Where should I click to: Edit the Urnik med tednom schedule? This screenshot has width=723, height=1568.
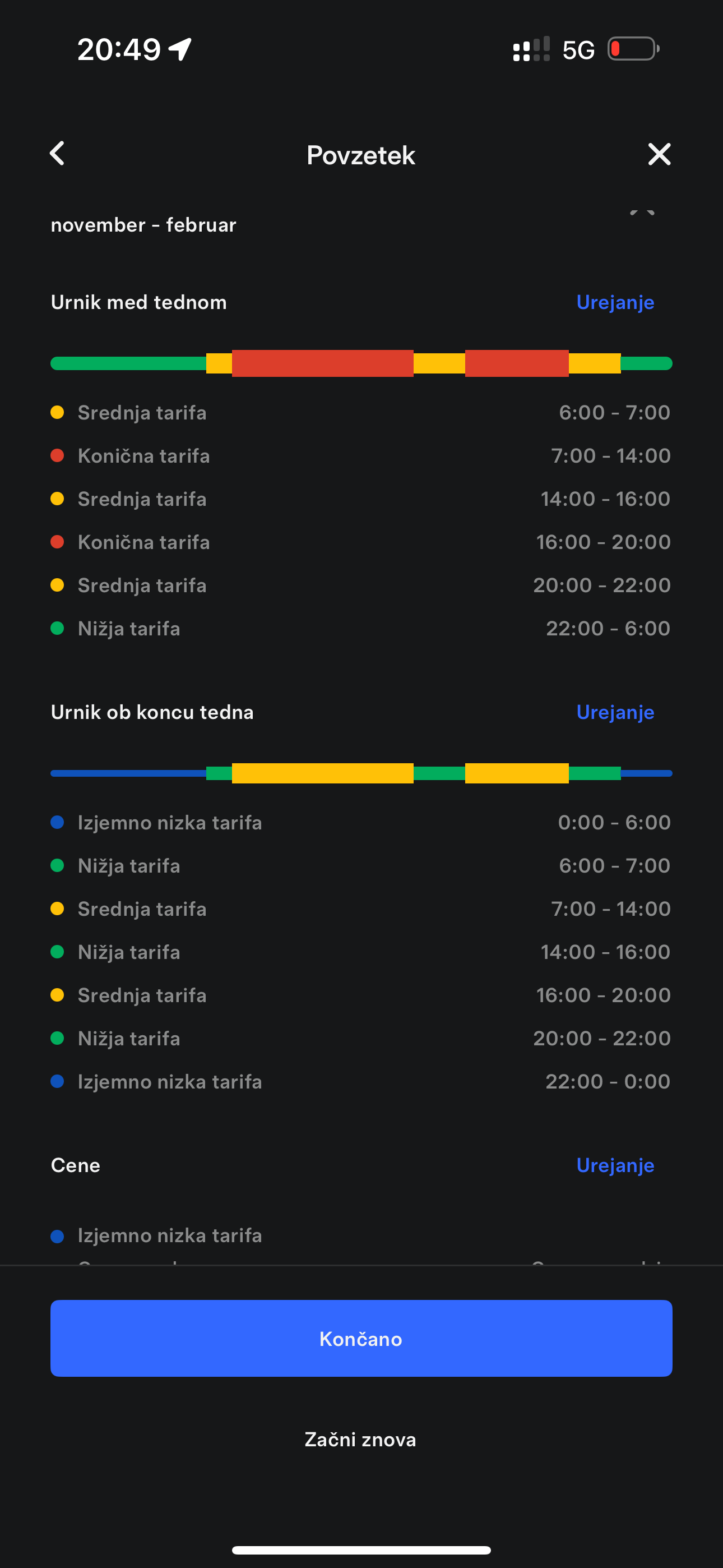615,302
